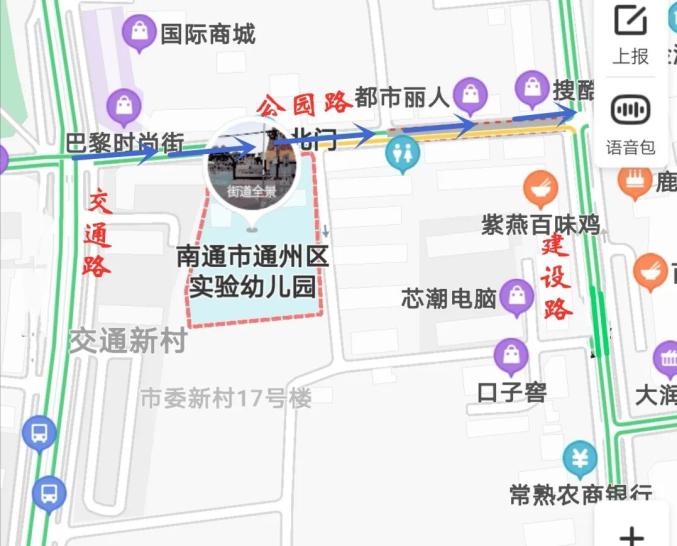677x546 pixels.
Task: Open the 上报 report button
Action: coord(631,33)
